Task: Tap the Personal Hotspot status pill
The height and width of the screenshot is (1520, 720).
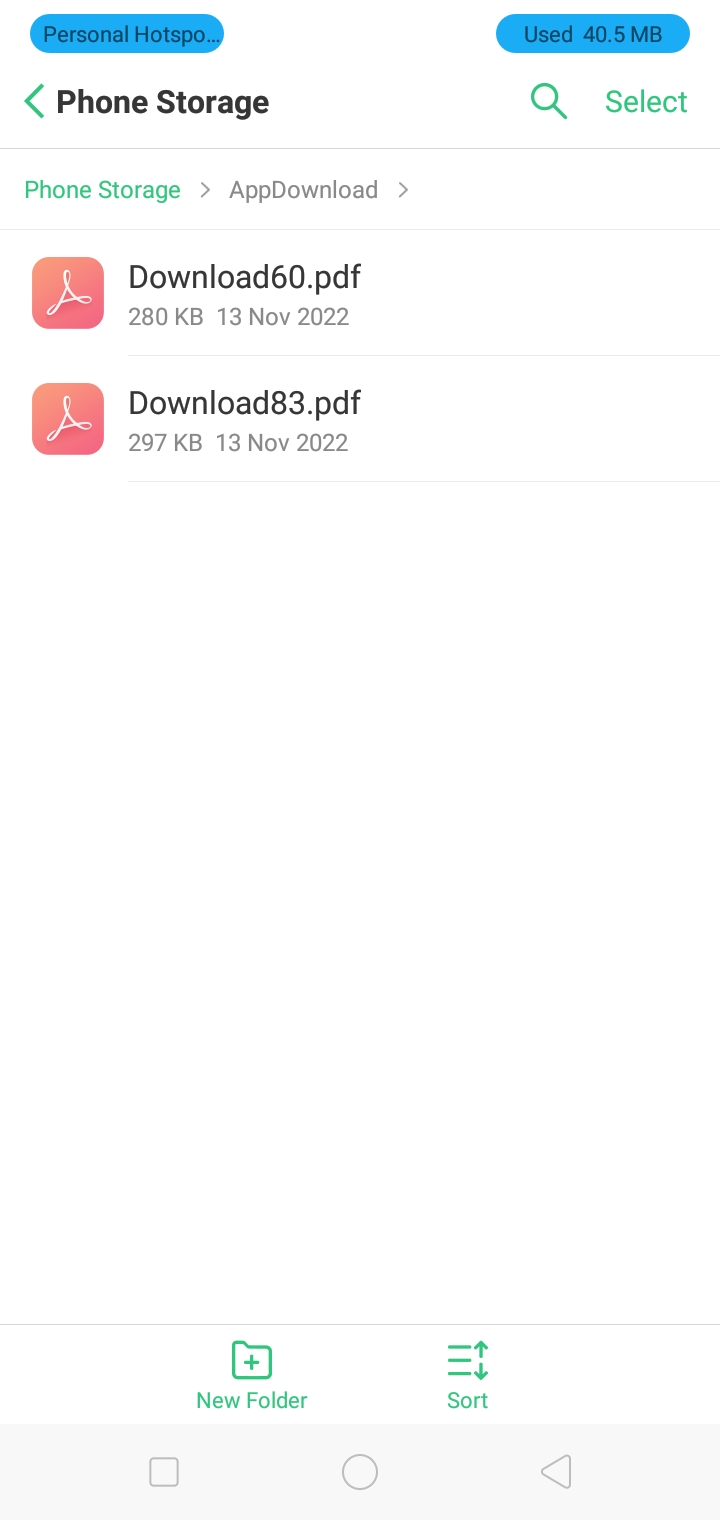Action: tap(127, 34)
